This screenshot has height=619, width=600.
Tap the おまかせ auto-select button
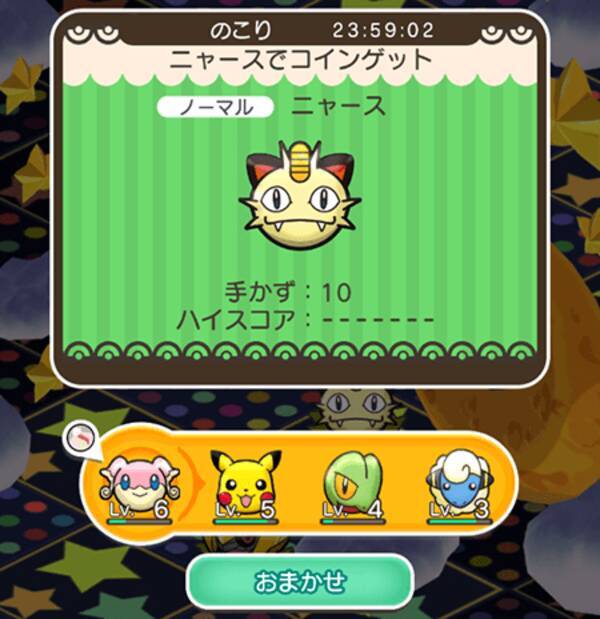pyautogui.click(x=299, y=580)
